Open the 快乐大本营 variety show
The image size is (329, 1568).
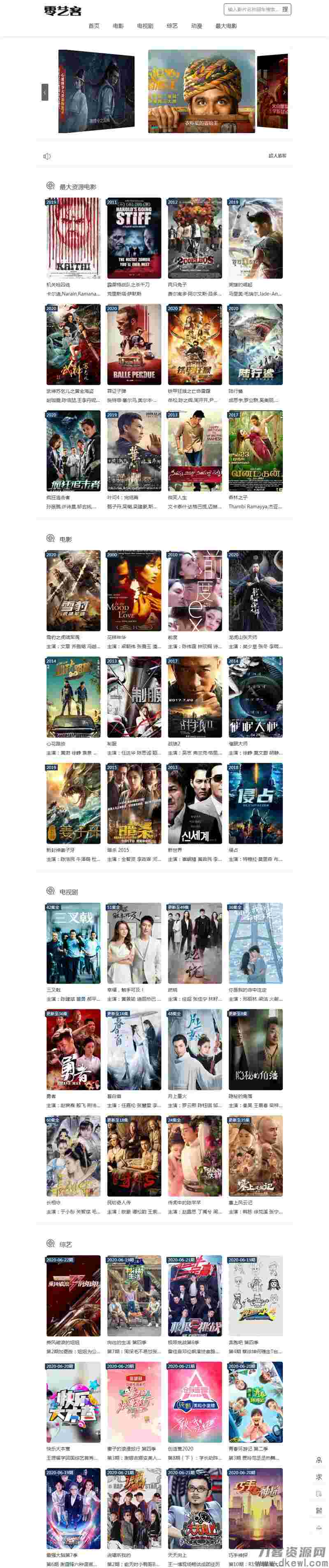coord(74,1402)
